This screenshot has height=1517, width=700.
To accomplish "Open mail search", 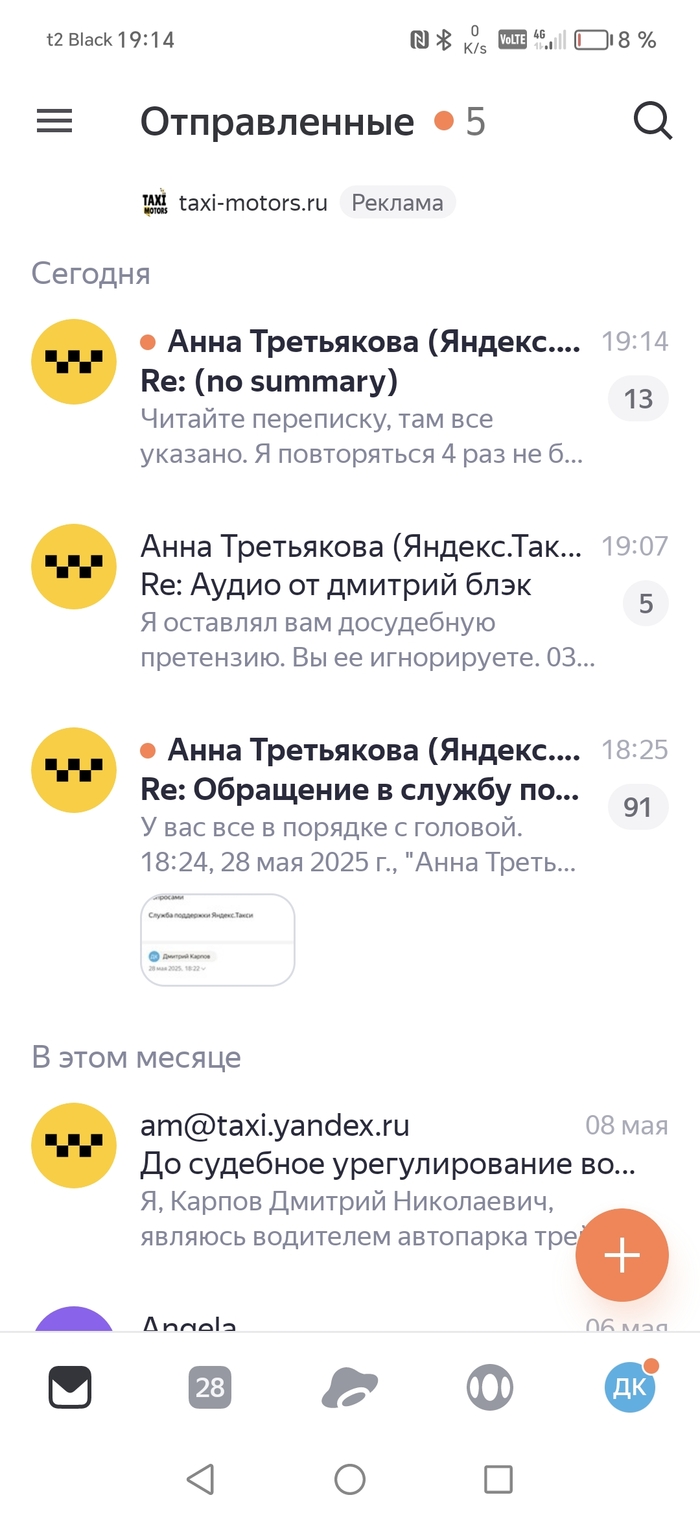I will point(652,121).
